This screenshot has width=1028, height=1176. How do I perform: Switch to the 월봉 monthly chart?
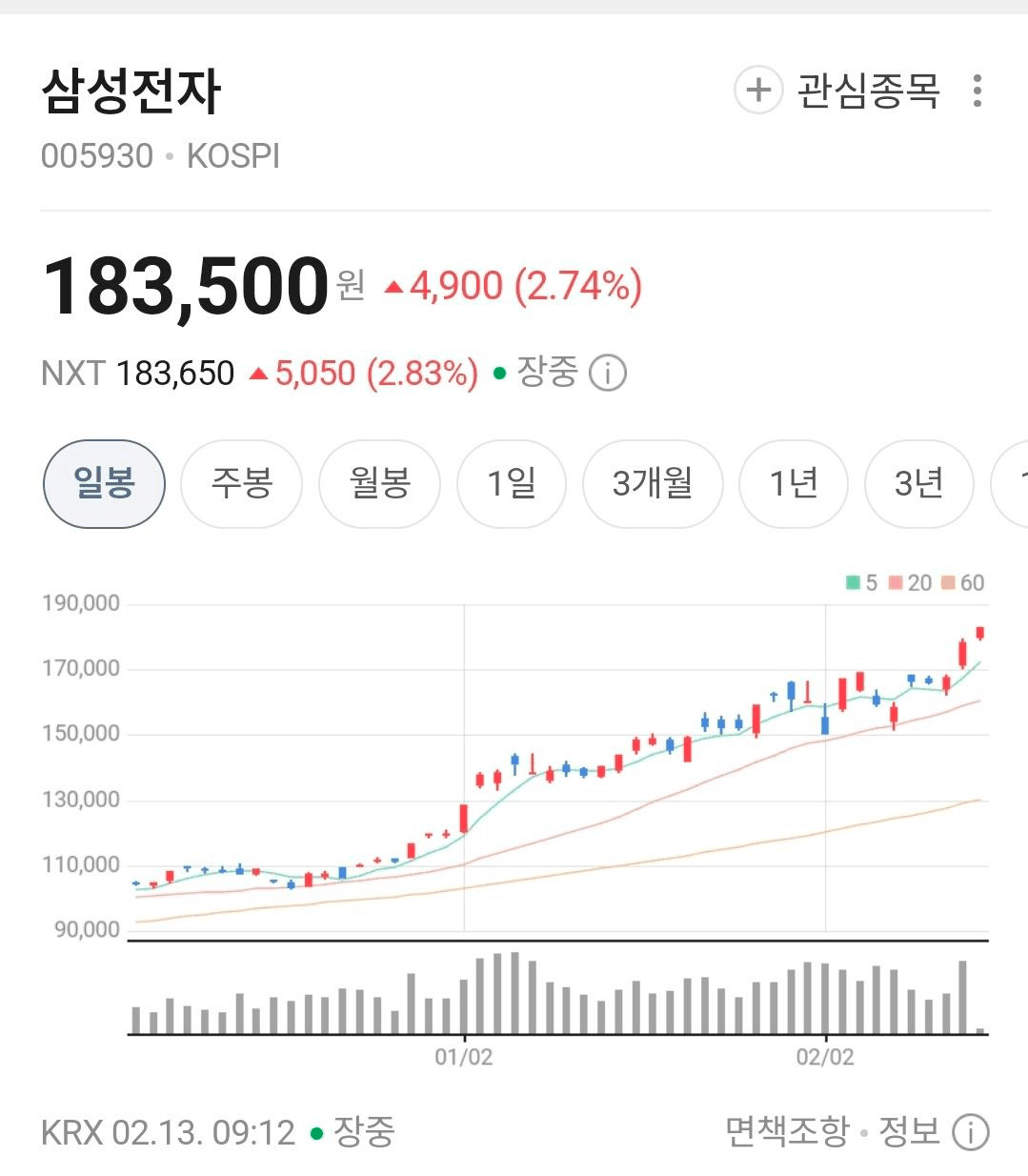(x=379, y=483)
